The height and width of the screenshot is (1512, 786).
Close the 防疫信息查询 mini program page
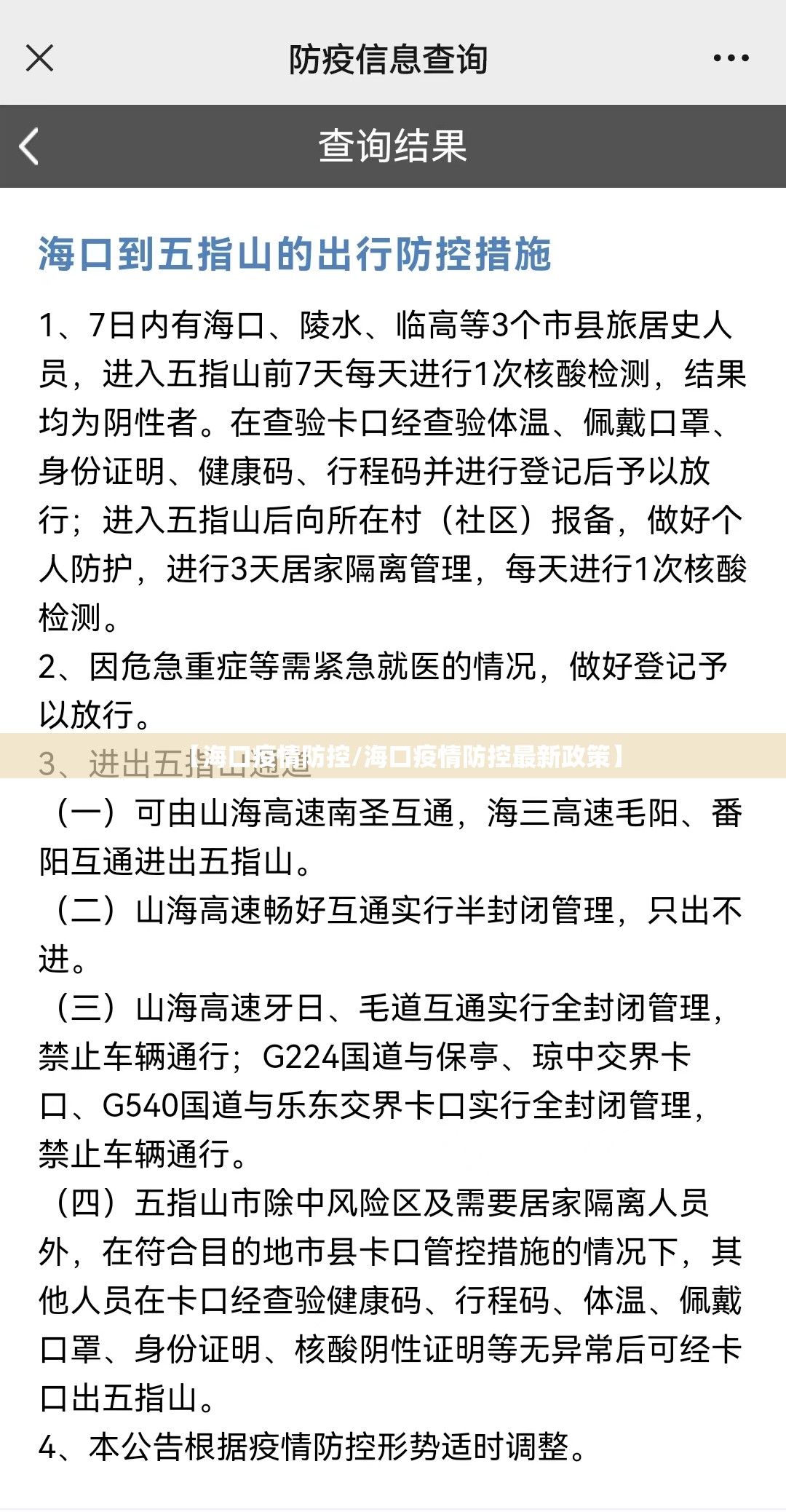(39, 58)
